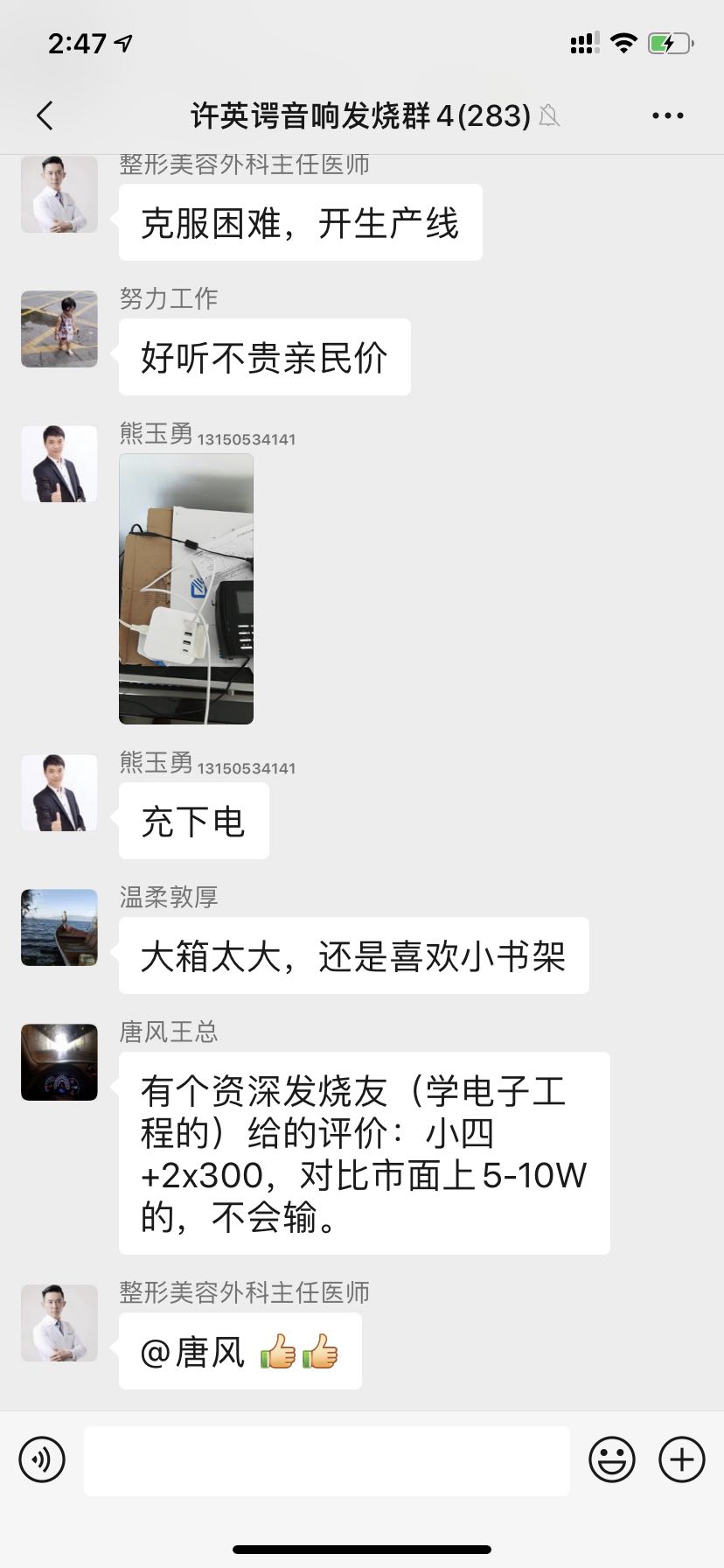Open the chat's three-dot options menu
The image size is (724, 1568).
pyautogui.click(x=668, y=115)
